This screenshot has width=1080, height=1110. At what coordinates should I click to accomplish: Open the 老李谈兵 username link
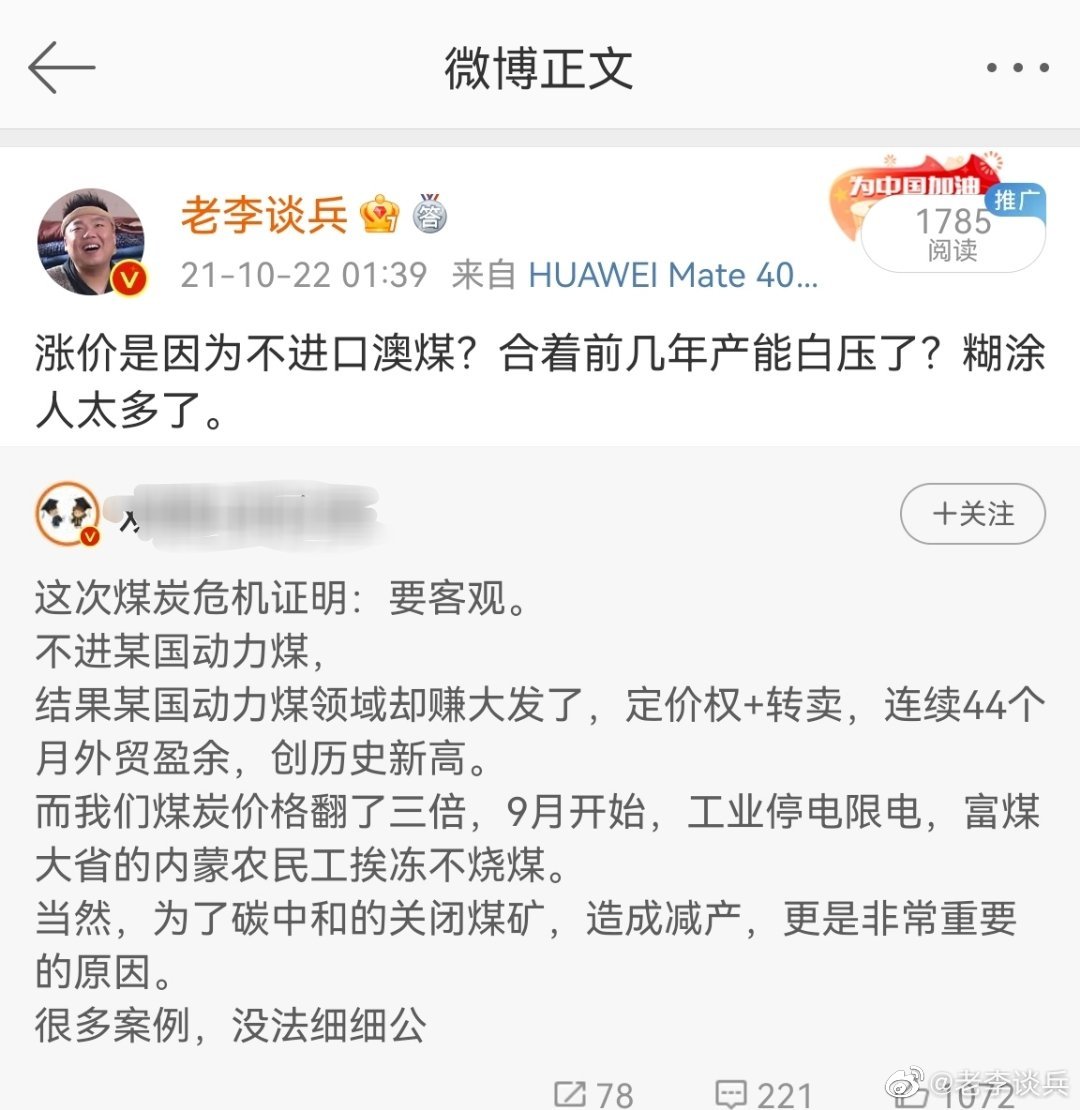(x=264, y=215)
